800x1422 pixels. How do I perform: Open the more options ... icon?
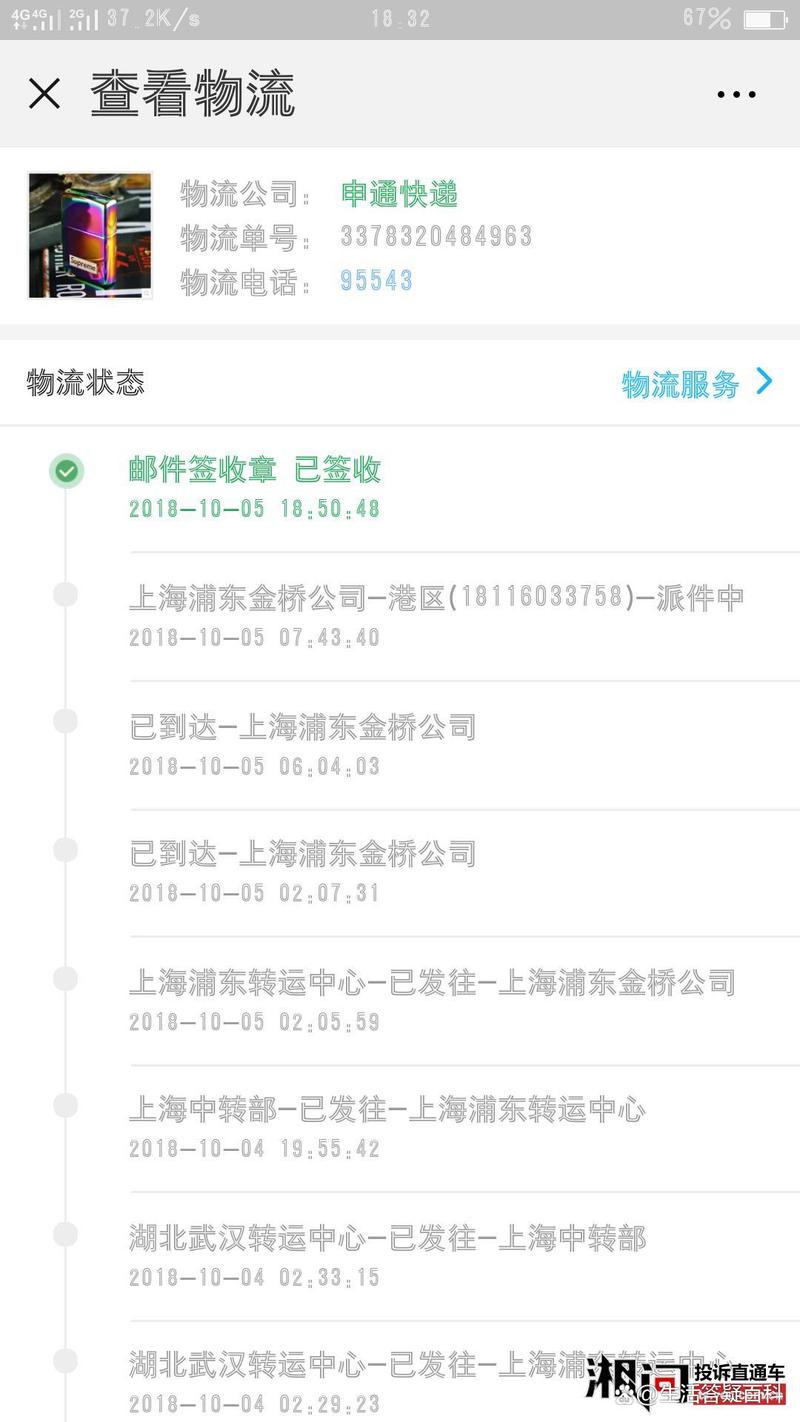pos(735,93)
